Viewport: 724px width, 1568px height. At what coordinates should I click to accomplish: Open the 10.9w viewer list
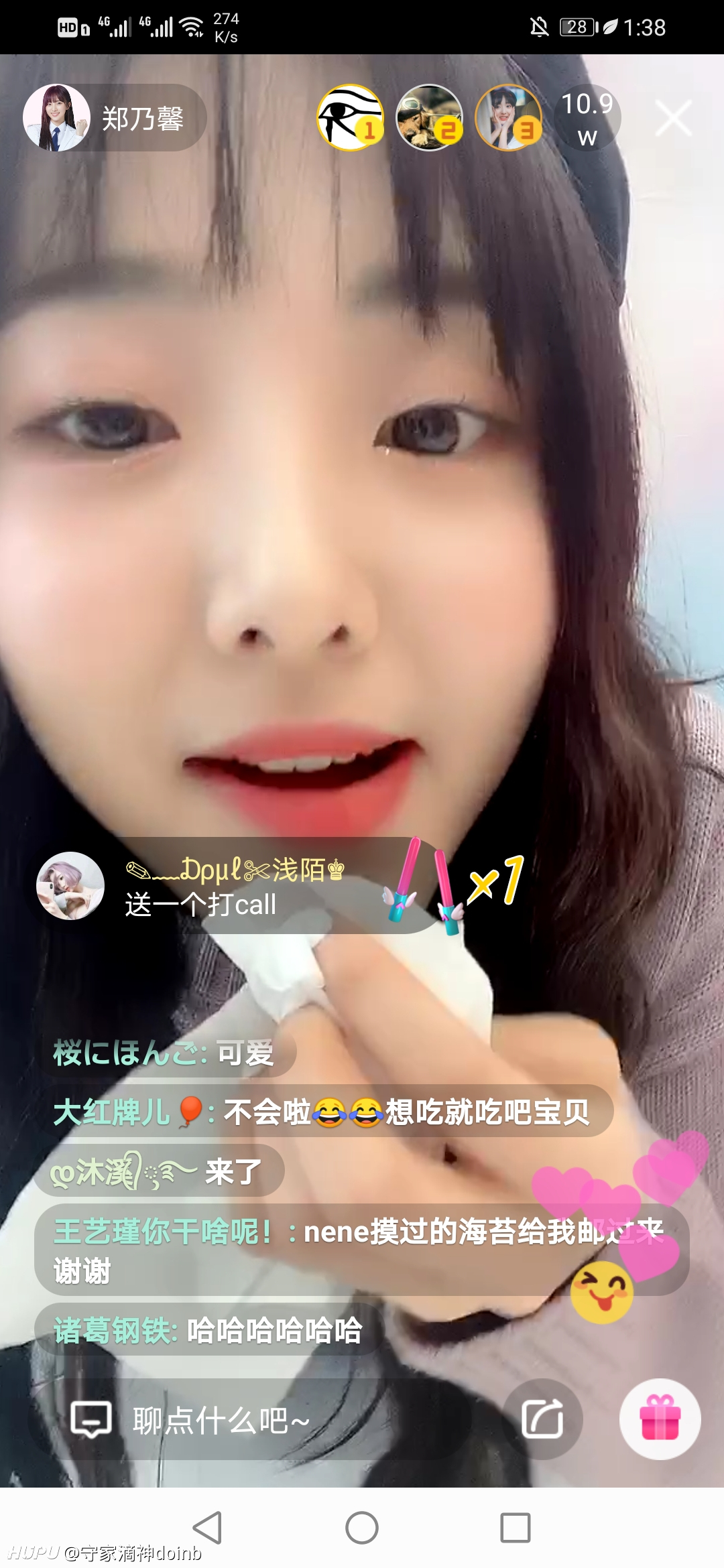[587, 118]
